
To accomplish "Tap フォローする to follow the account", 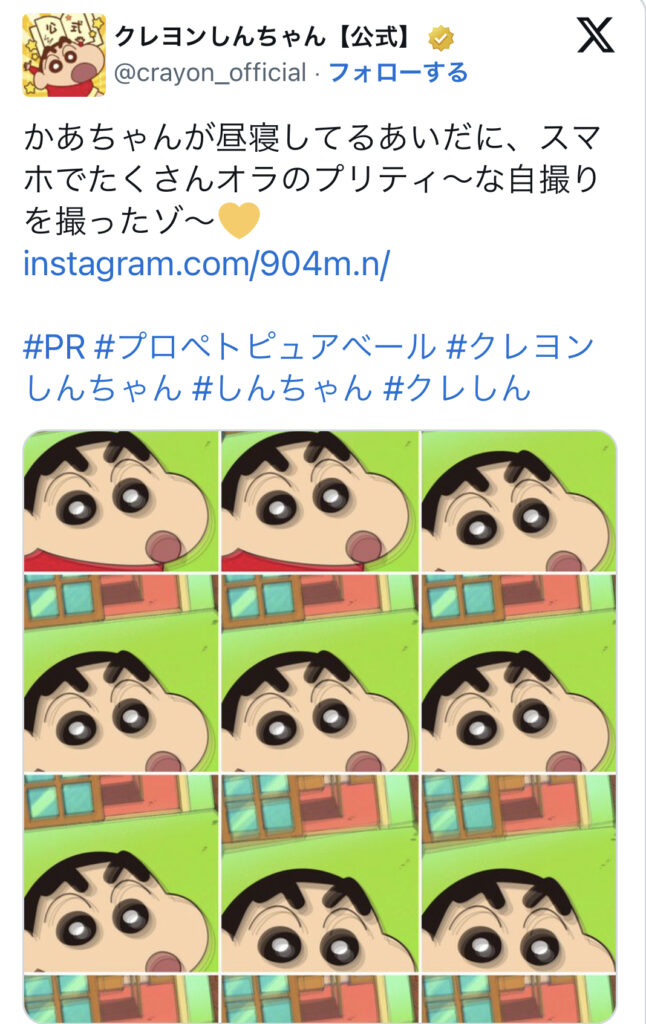I will coord(398,73).
